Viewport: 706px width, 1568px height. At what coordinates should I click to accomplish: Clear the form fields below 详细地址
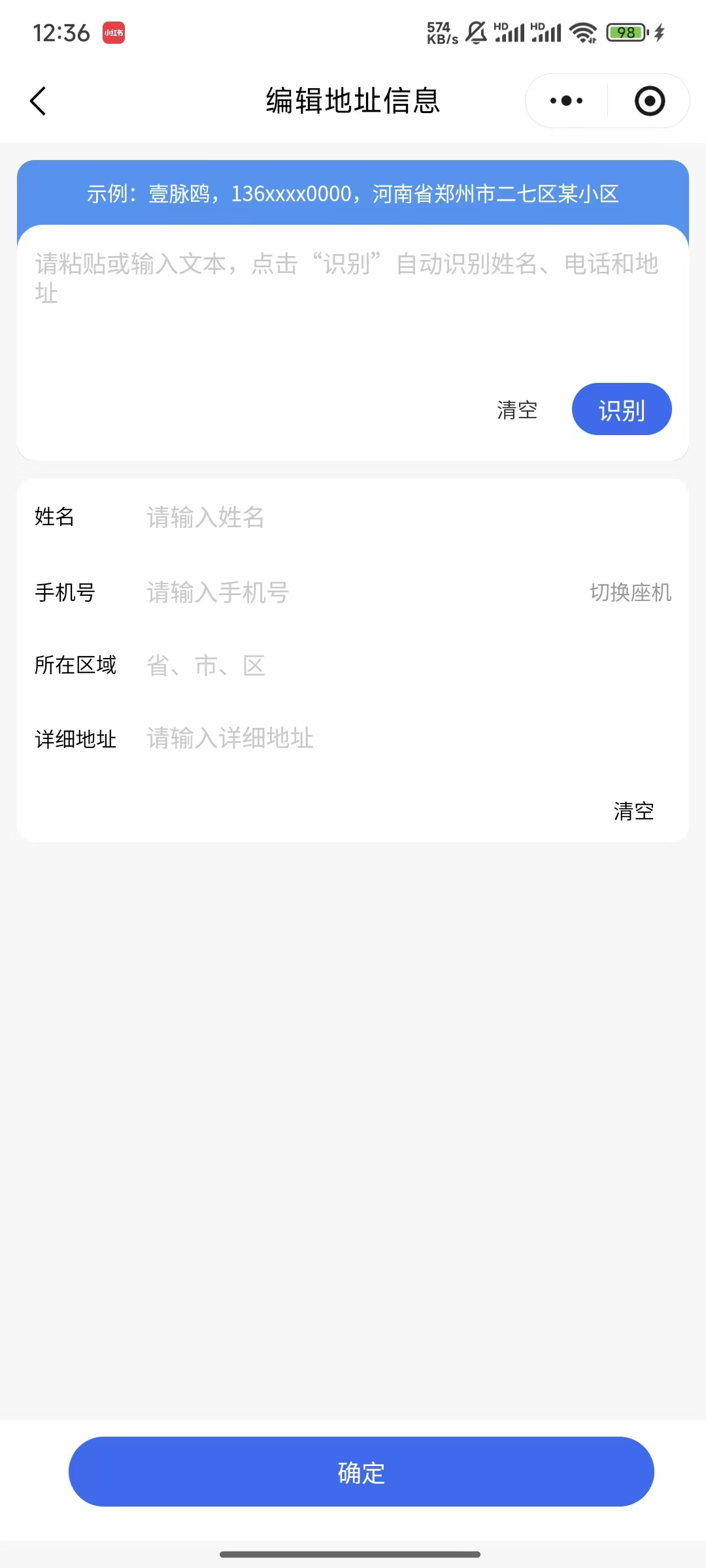(x=633, y=811)
